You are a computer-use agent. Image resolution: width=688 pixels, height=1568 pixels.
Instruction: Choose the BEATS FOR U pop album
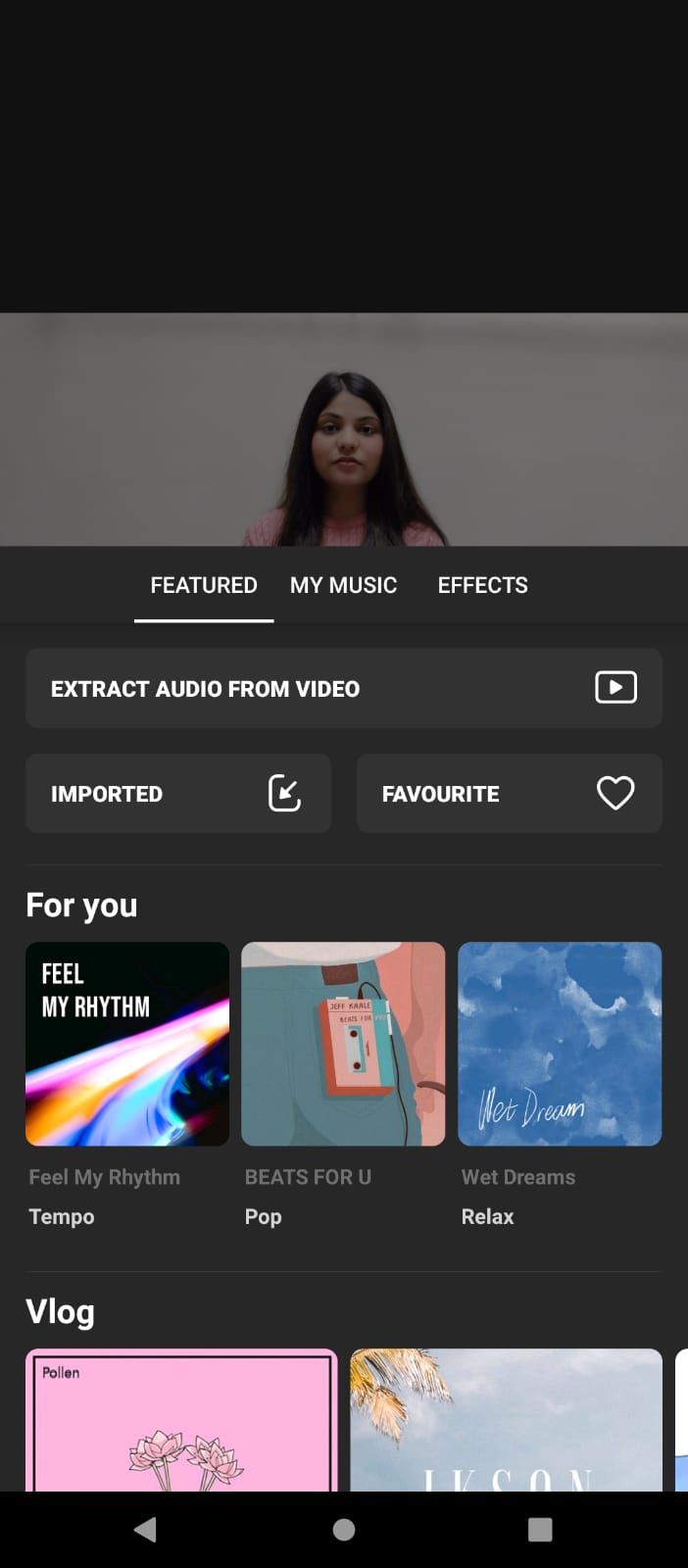pos(343,1044)
